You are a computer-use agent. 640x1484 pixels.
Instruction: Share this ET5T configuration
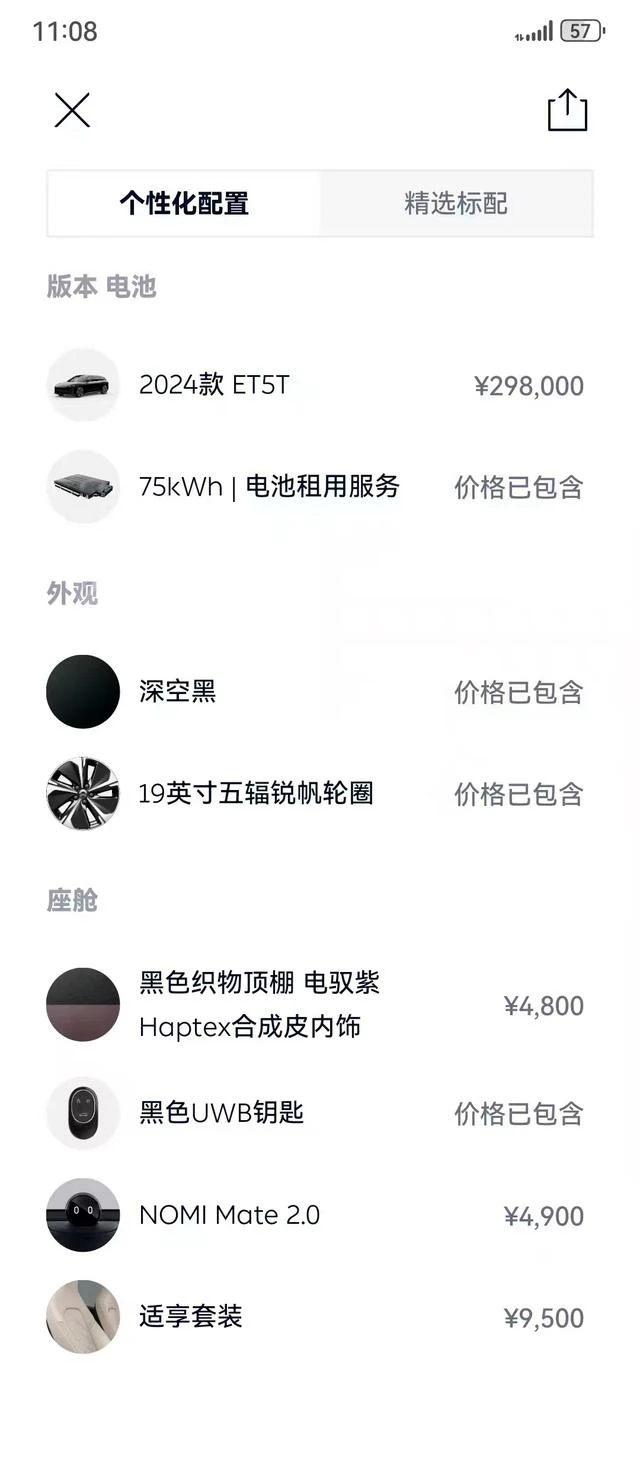tap(567, 110)
